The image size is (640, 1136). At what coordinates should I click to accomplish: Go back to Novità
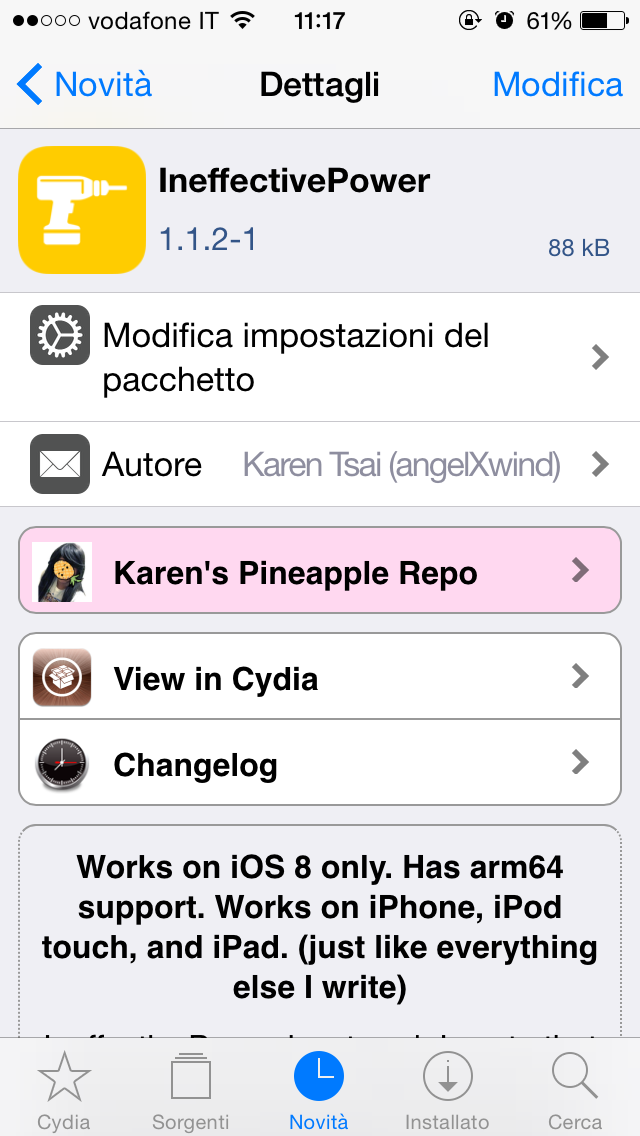(x=84, y=84)
